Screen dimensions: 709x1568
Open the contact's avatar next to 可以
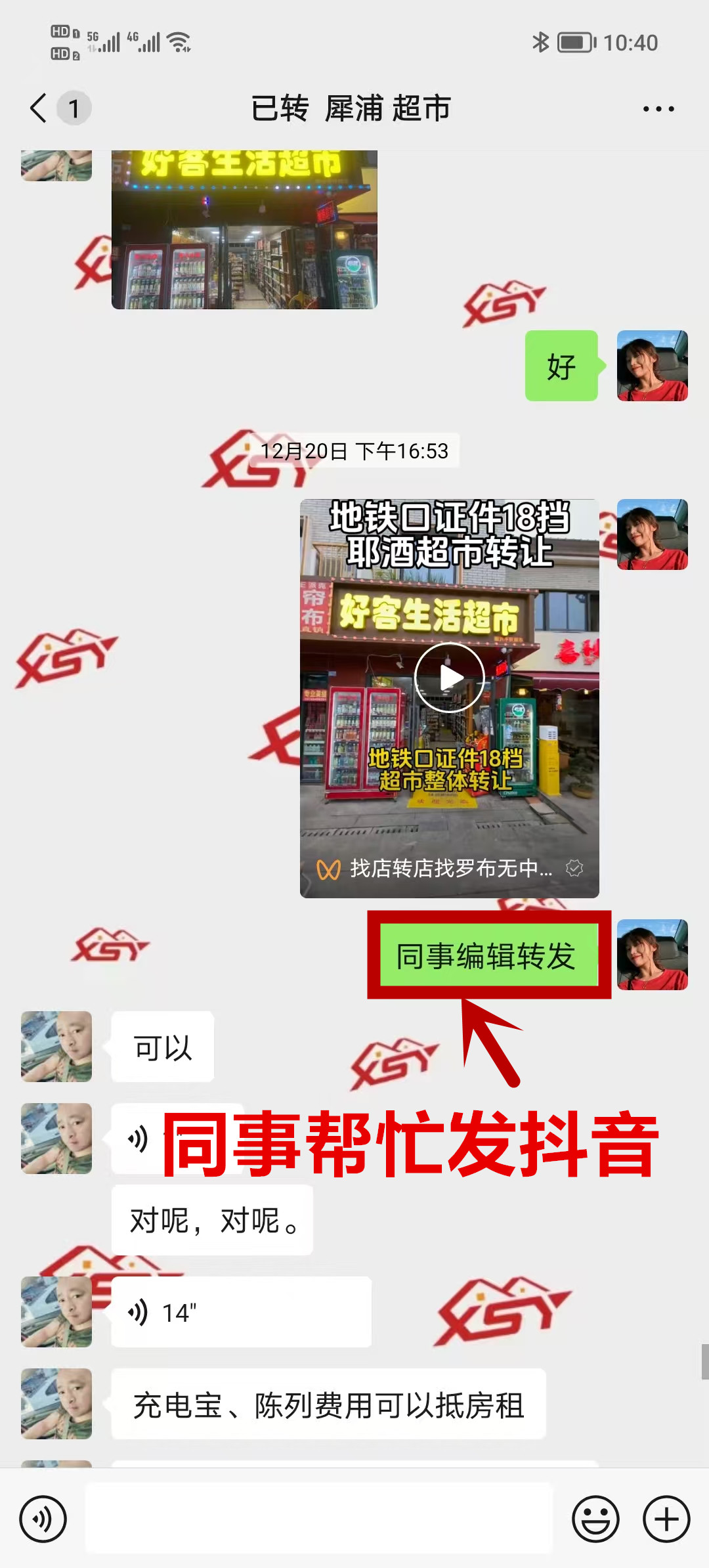56,1047
